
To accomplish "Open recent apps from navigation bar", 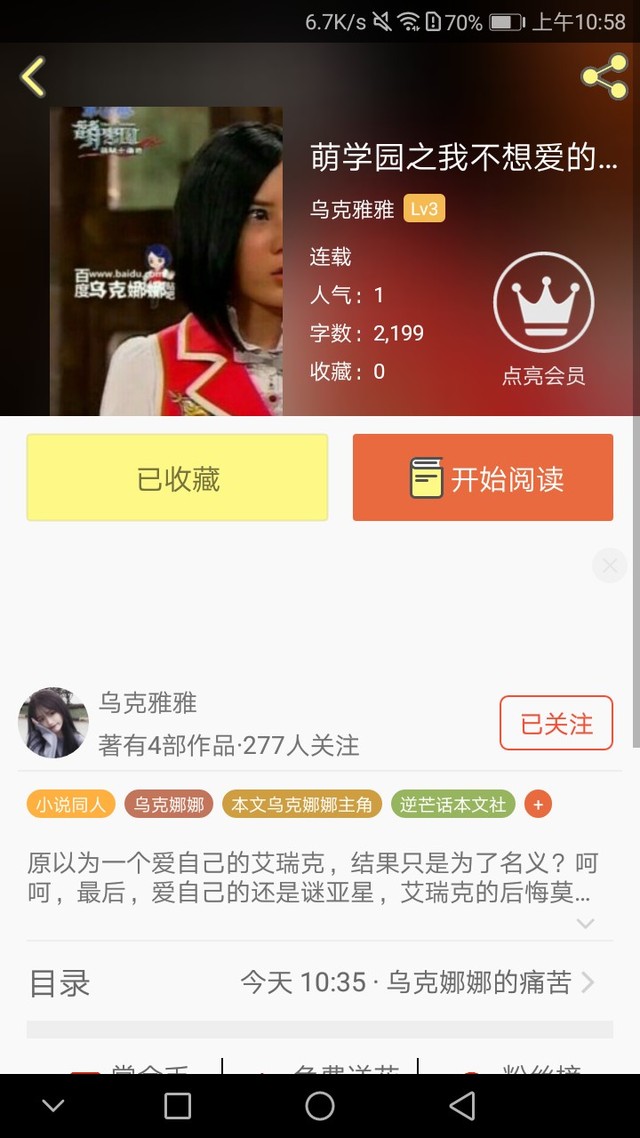I will (x=178, y=1105).
